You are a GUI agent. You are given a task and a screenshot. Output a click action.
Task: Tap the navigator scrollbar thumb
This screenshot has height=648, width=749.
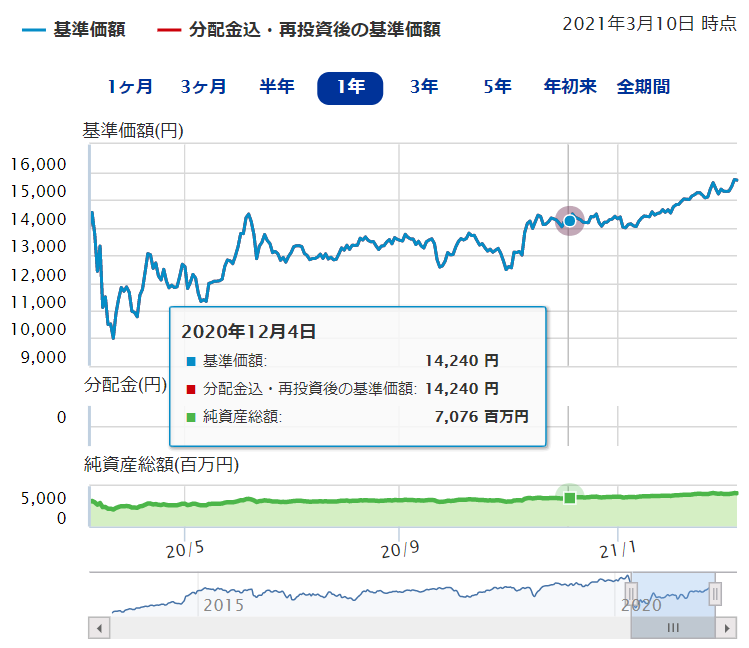[x=673, y=628]
